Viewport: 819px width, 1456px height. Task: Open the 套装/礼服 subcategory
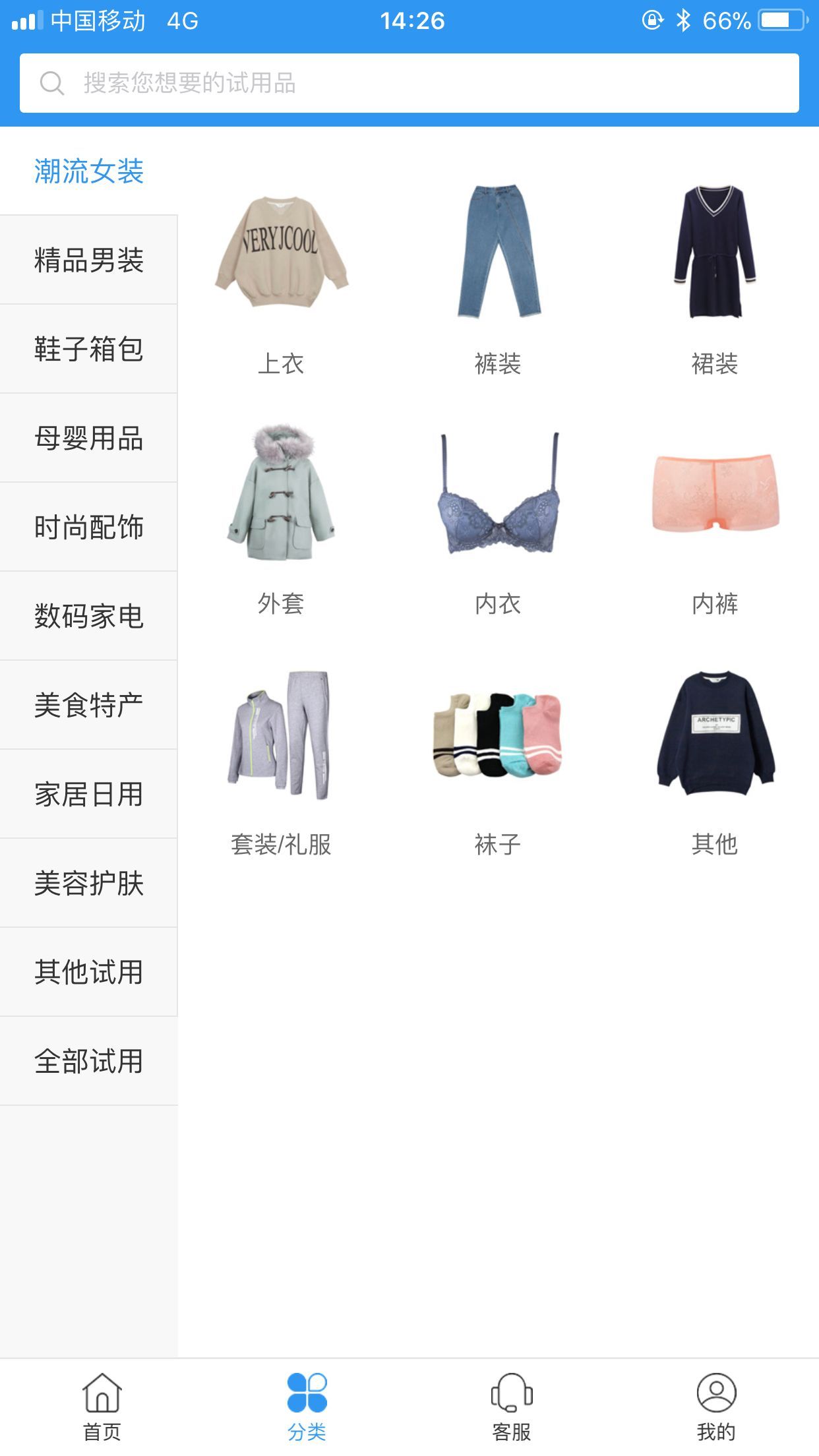[281, 758]
